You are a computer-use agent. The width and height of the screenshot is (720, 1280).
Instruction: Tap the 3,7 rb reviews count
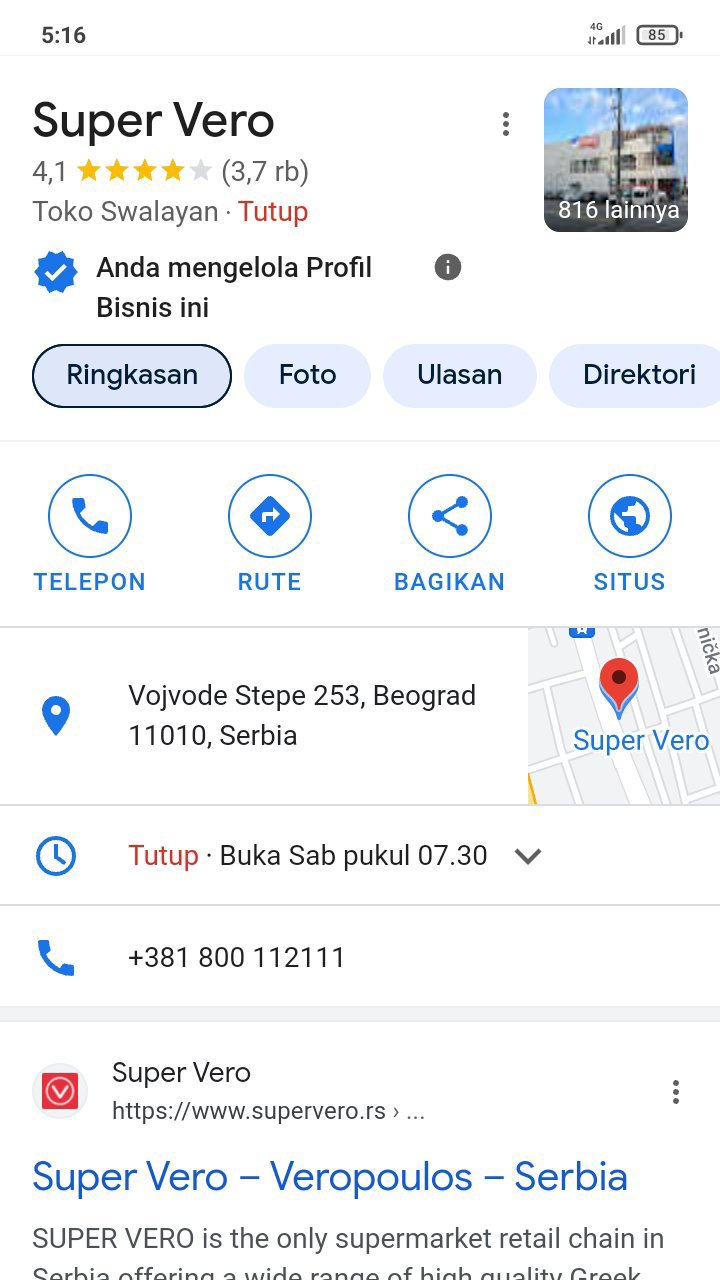265,171
